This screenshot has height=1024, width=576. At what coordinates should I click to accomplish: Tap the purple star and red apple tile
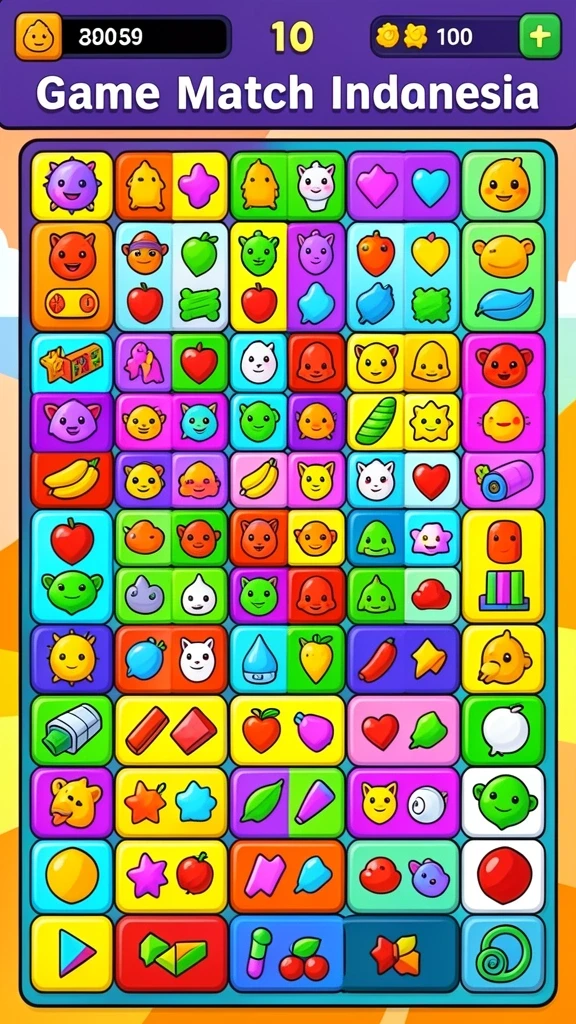(171, 875)
